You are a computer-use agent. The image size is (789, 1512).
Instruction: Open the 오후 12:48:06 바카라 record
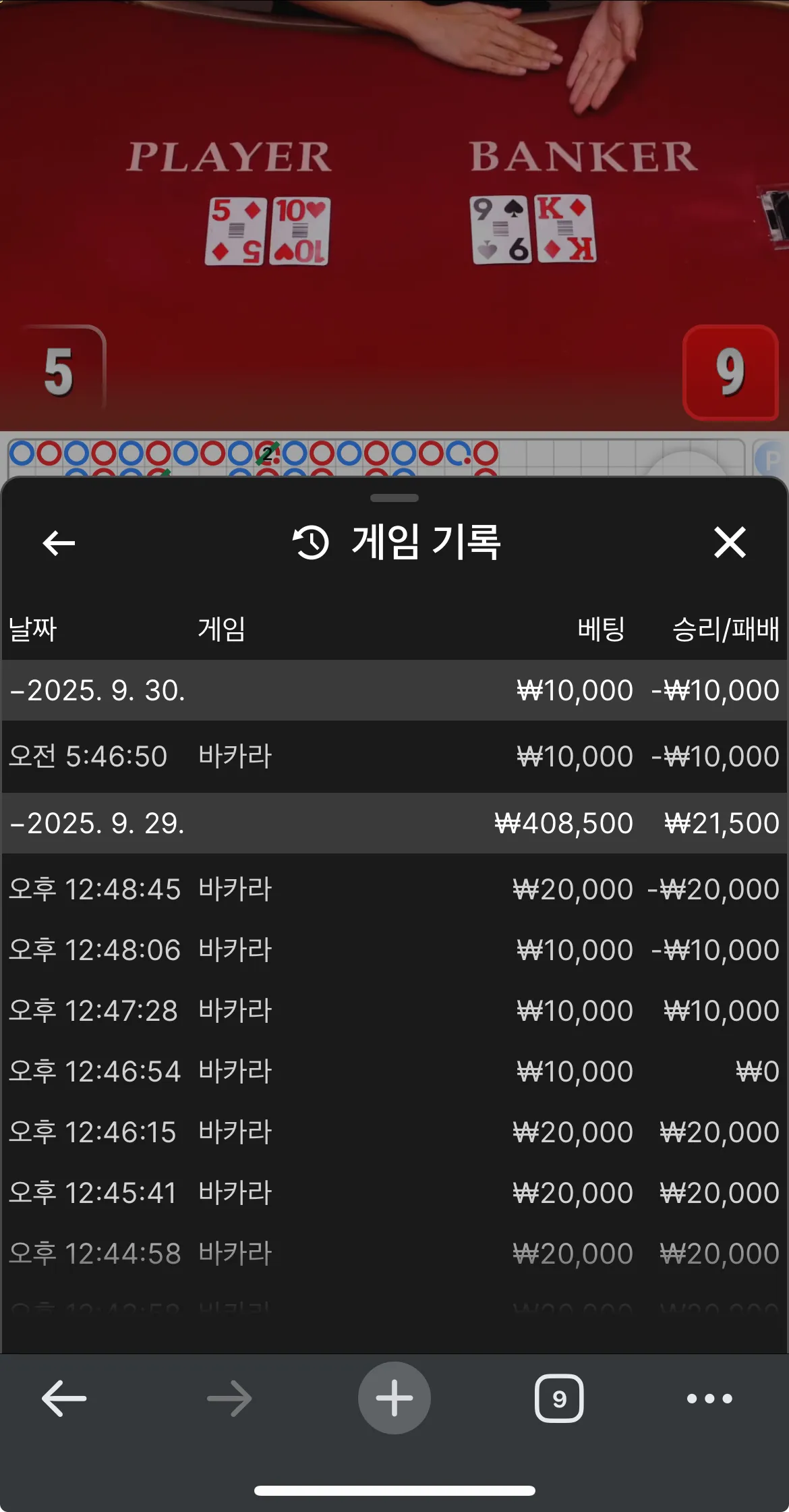[x=394, y=950]
